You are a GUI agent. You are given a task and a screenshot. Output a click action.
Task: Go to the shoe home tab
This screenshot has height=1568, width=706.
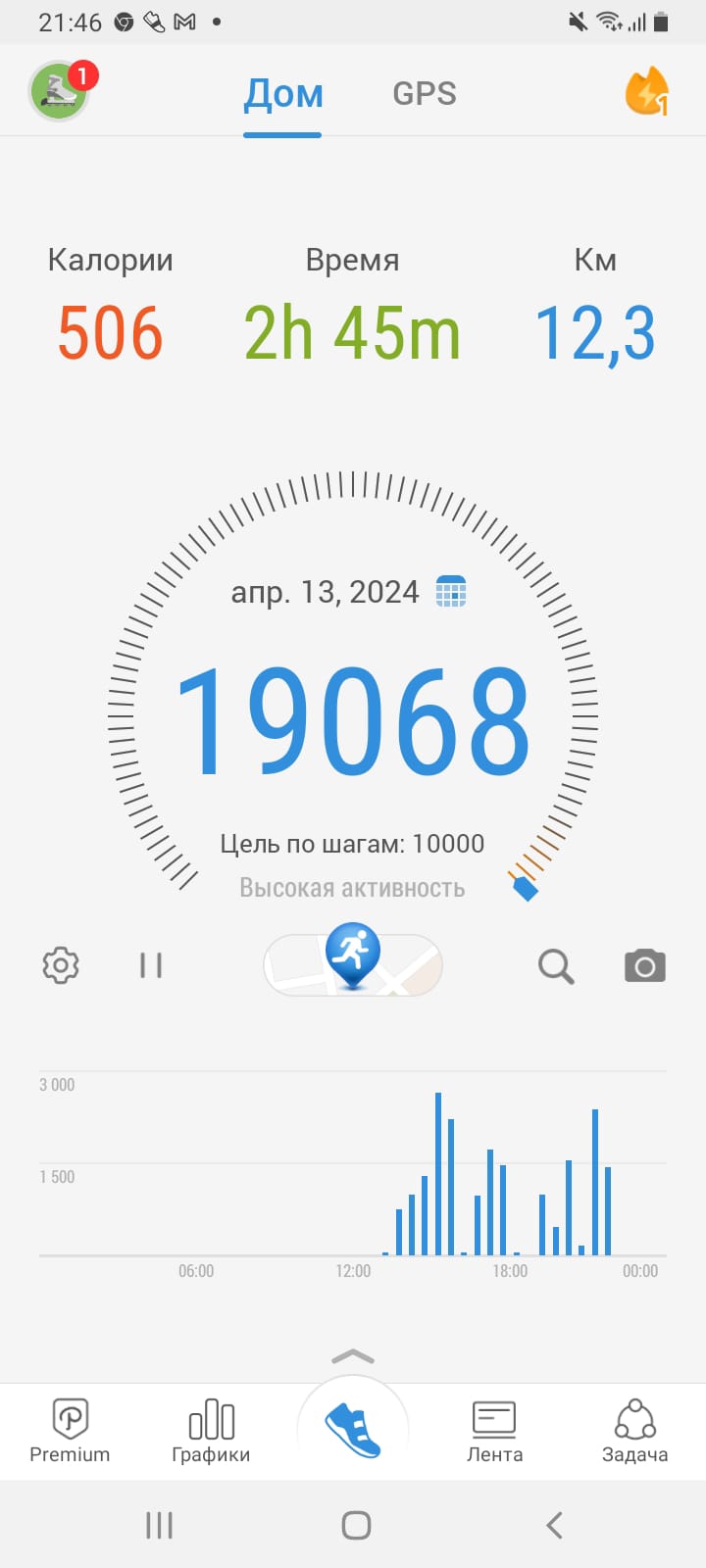coord(353,1430)
